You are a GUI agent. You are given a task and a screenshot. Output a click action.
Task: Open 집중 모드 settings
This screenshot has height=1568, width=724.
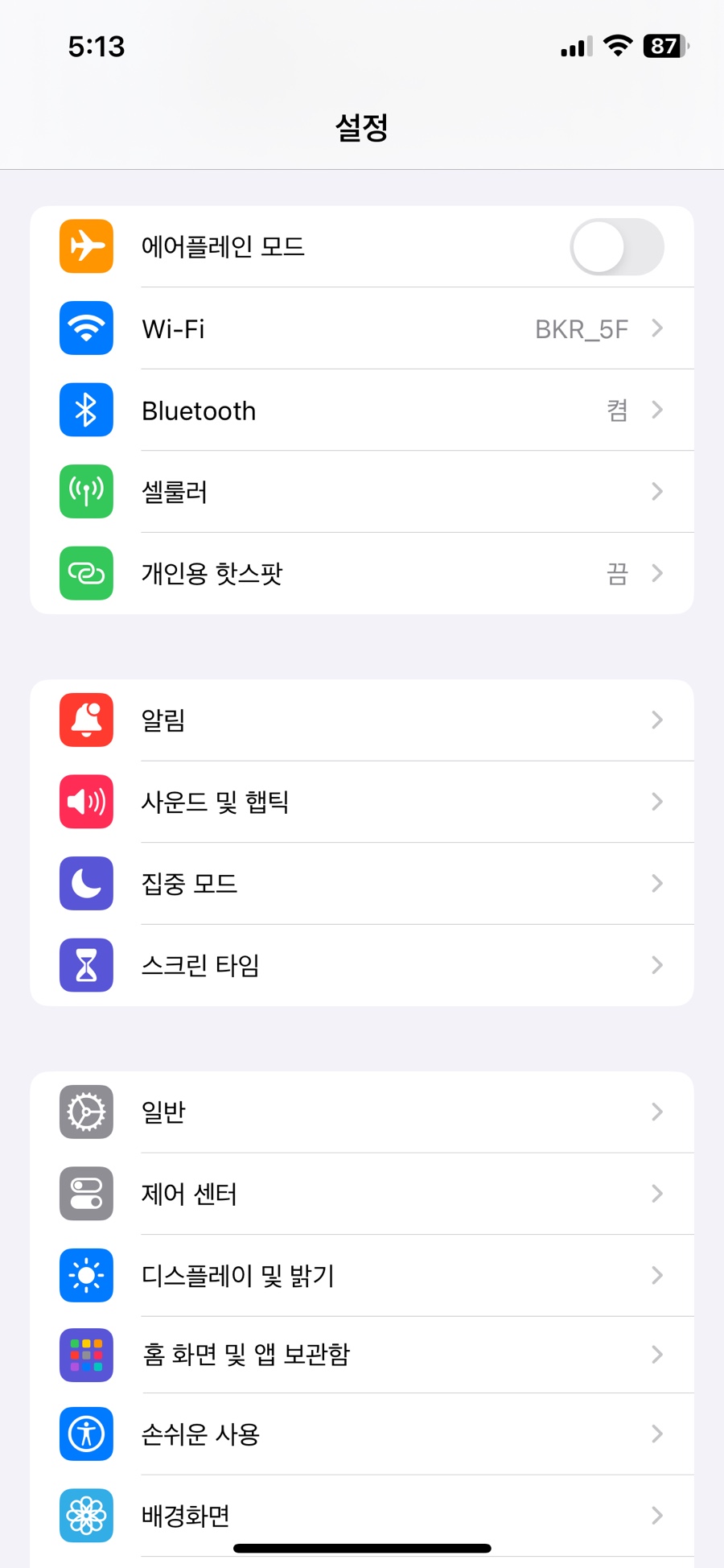(362, 883)
